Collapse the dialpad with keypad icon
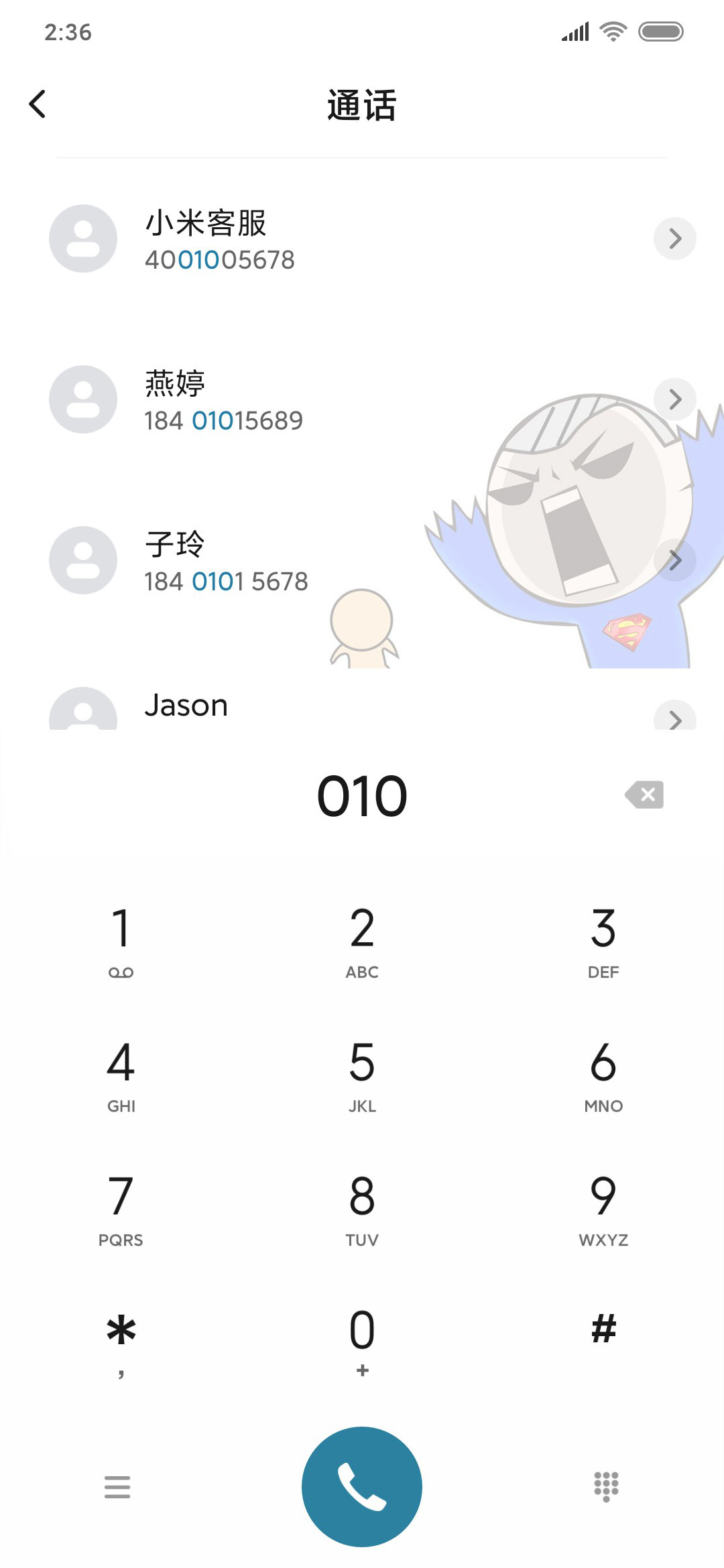724x1568 pixels. point(606,1487)
